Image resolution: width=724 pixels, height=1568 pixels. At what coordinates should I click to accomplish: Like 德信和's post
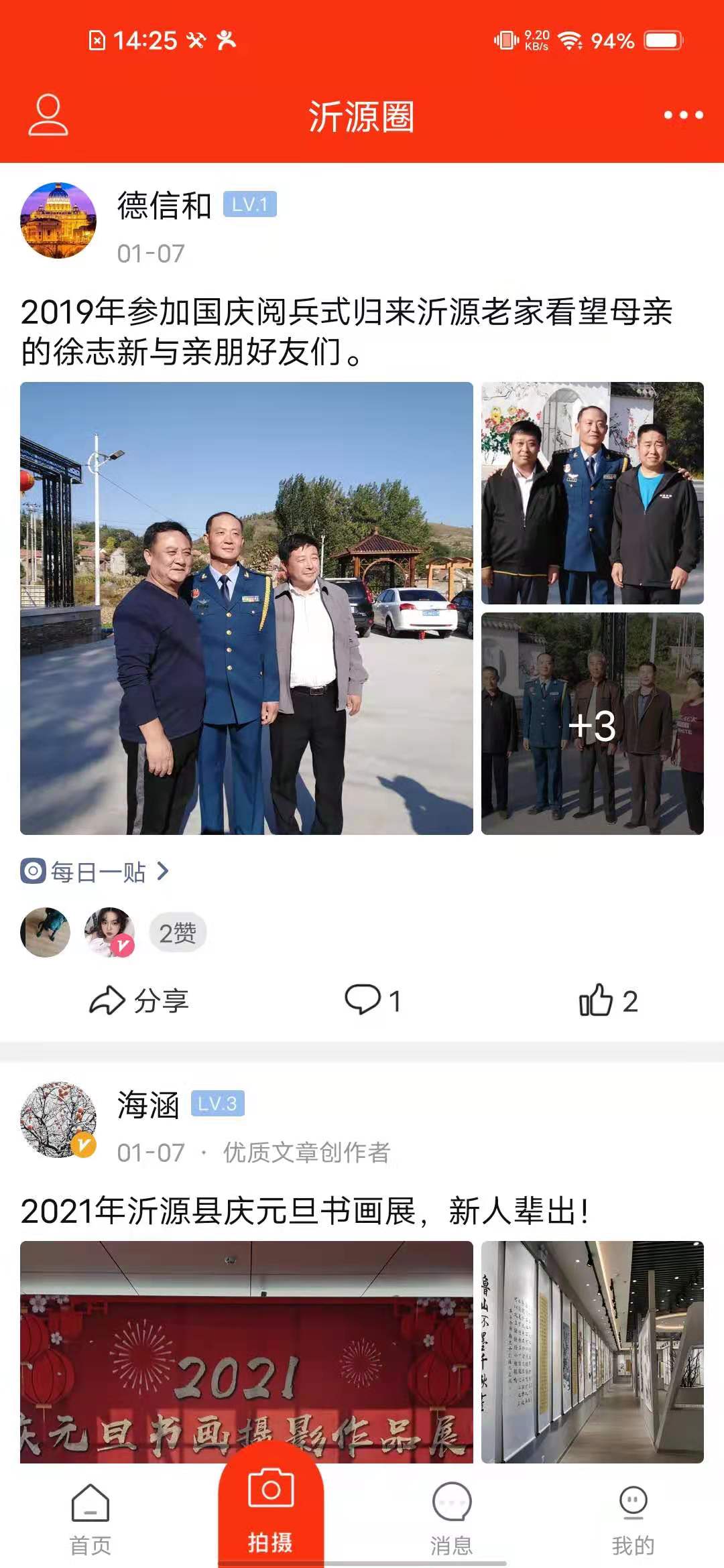608,1001
